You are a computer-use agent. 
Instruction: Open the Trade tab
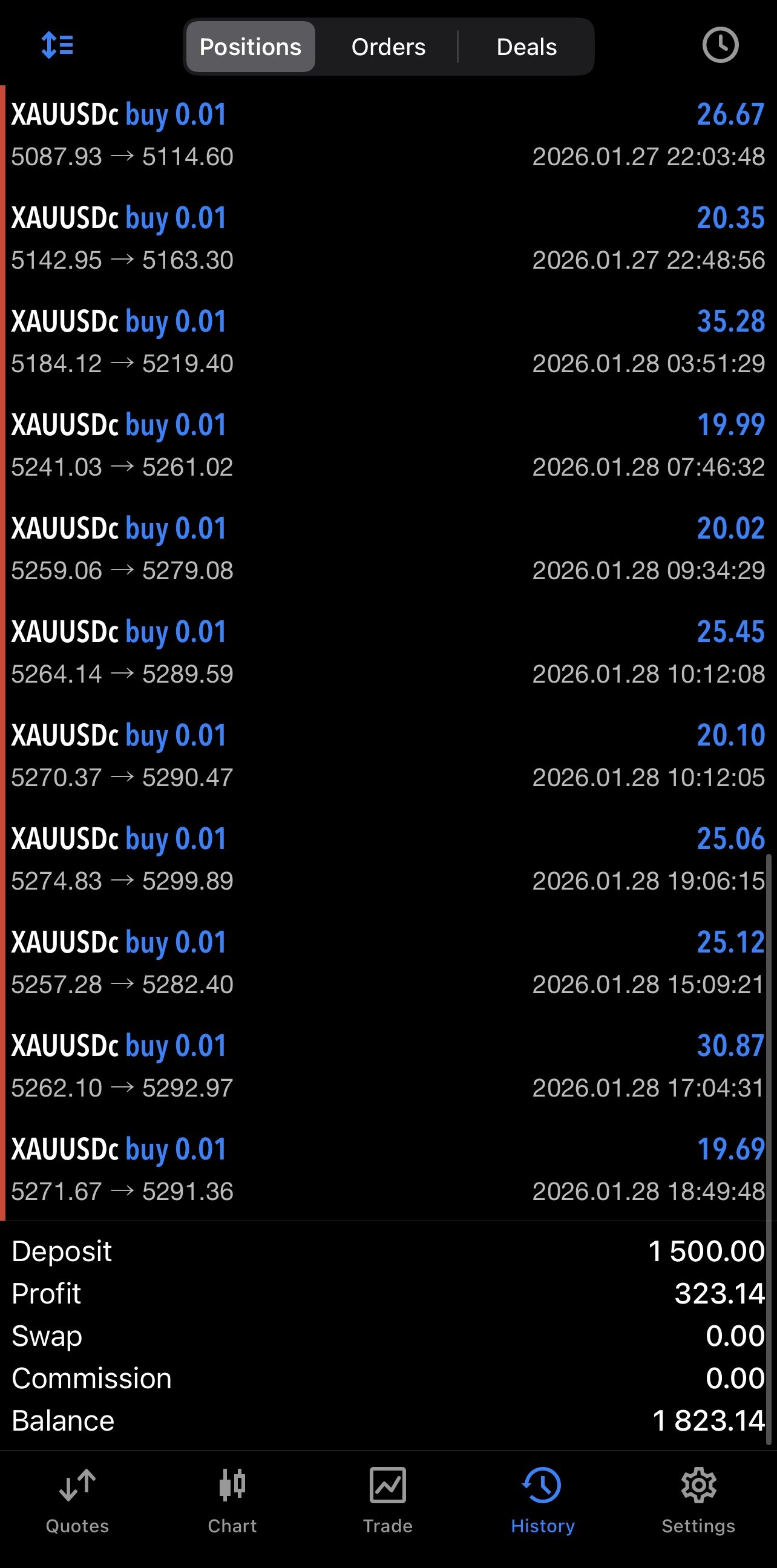coord(387,1501)
